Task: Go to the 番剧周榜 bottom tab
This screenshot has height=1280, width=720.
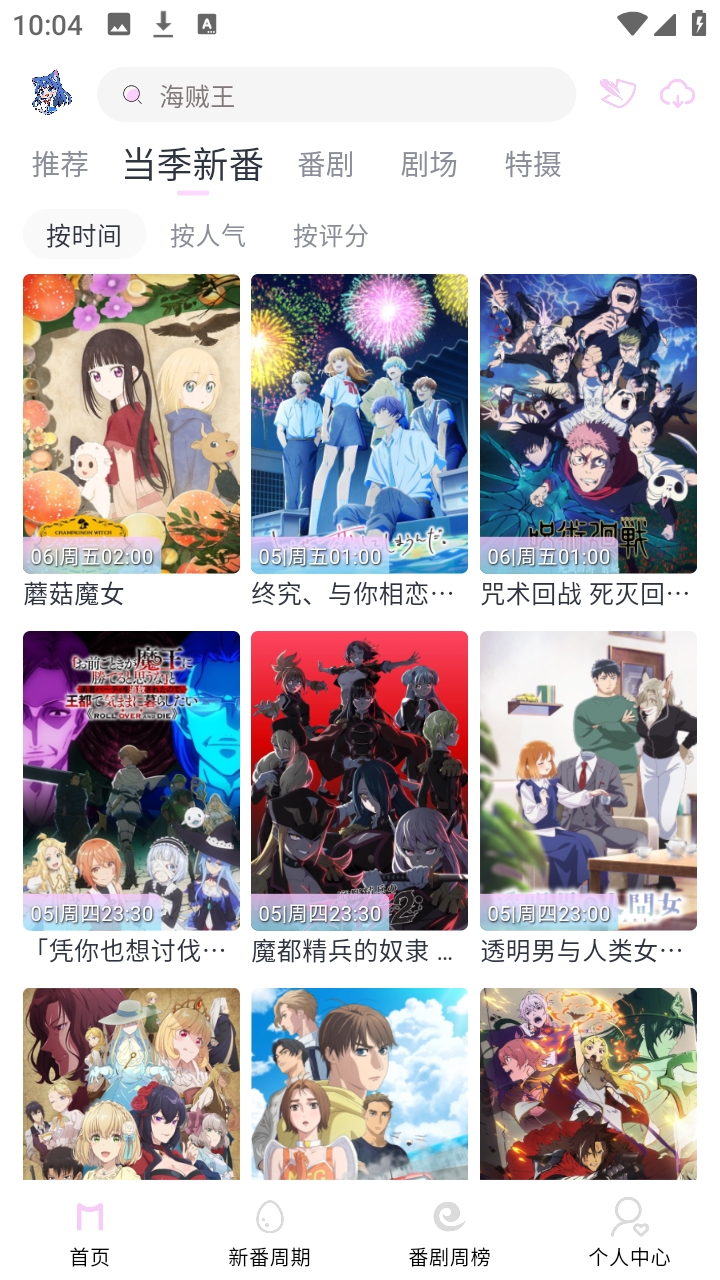Action: 449,1234
